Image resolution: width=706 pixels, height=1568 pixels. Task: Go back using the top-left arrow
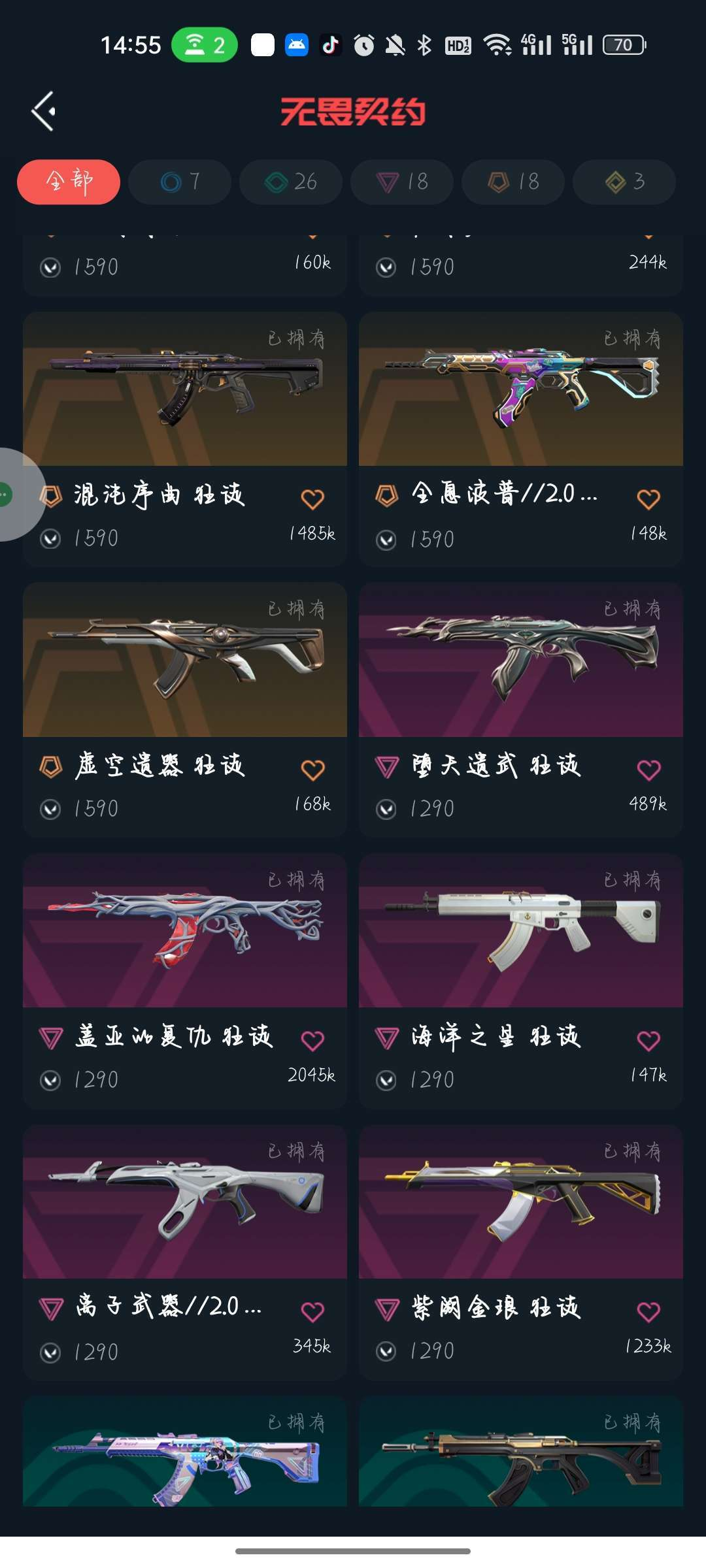tap(43, 111)
